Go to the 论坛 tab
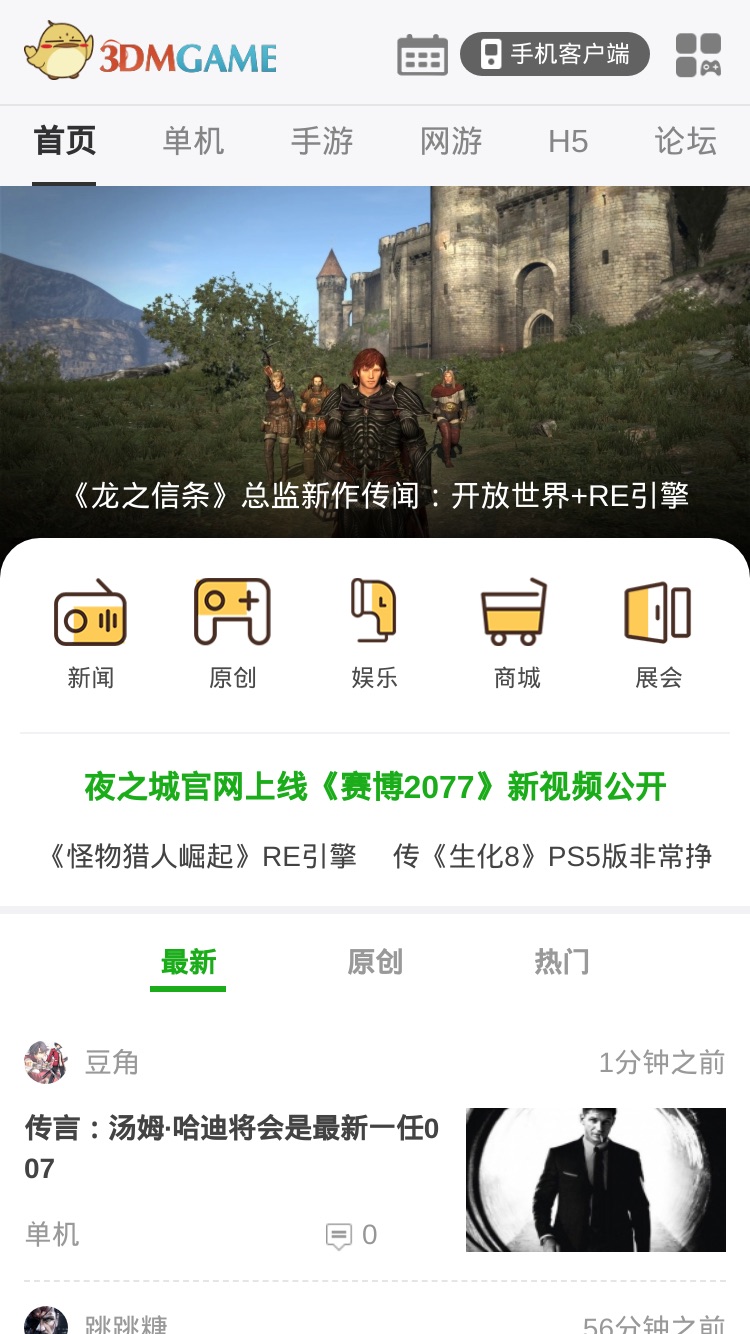The height and width of the screenshot is (1334, 750). click(686, 141)
